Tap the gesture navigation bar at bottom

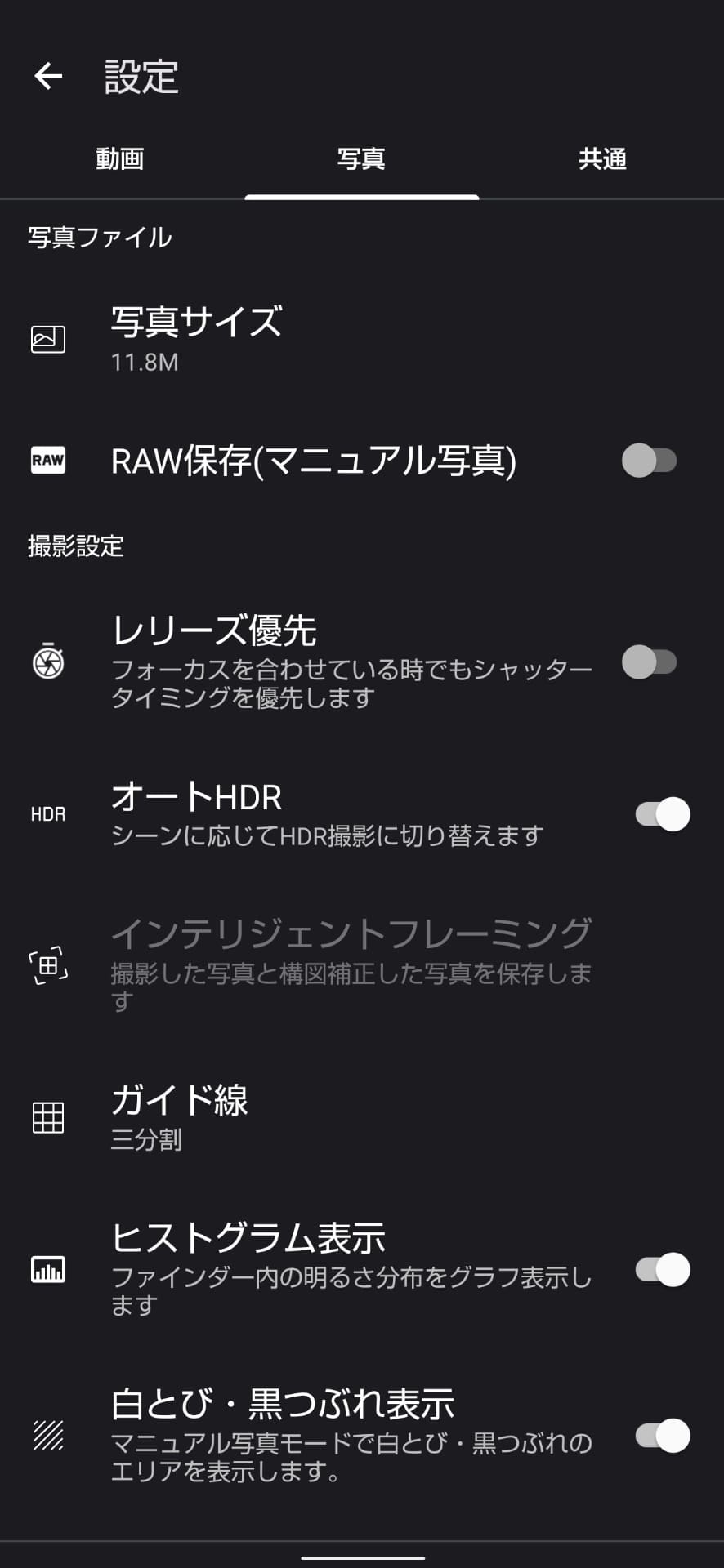point(362,1557)
